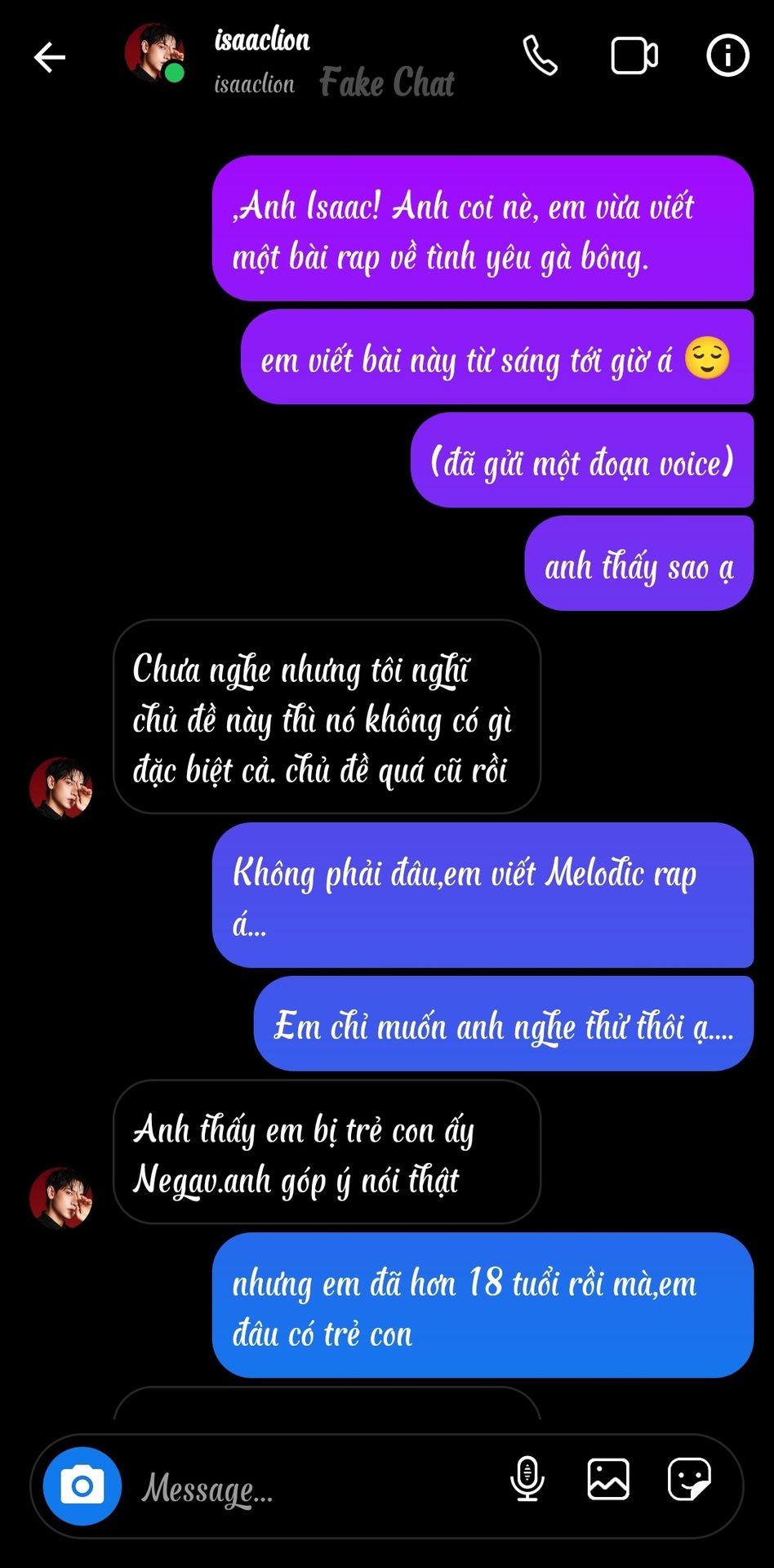Start a voice call with isaaclion
The height and width of the screenshot is (1568, 774).
(540, 56)
